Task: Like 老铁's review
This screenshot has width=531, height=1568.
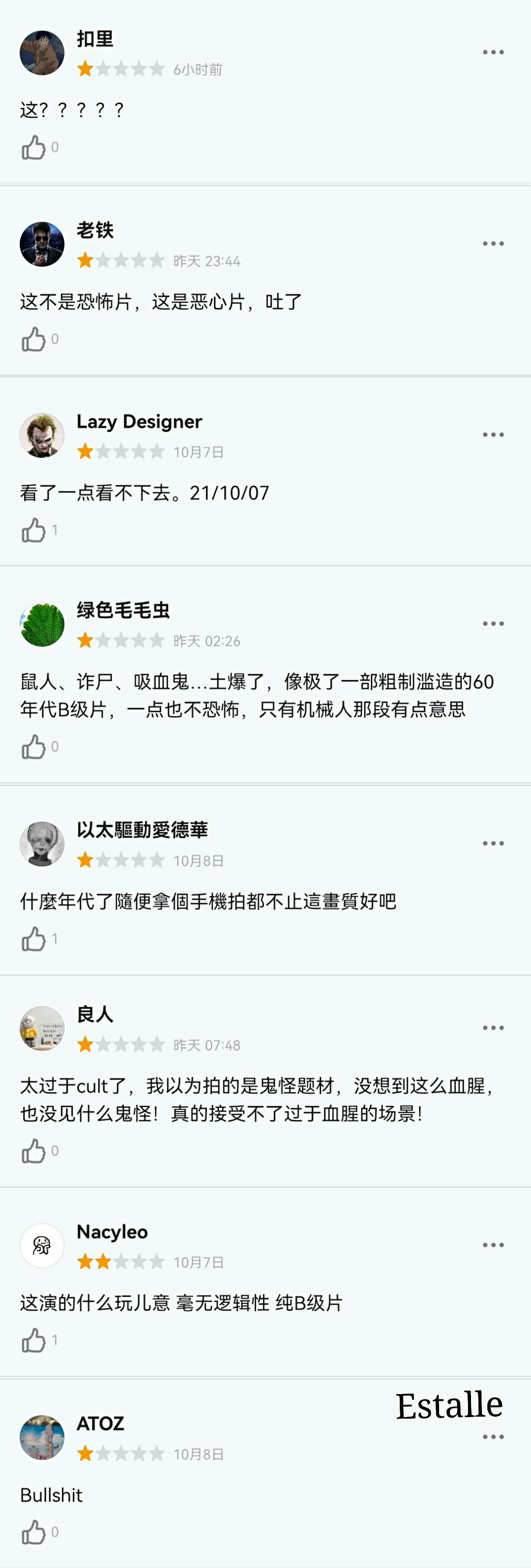Action: tap(33, 339)
